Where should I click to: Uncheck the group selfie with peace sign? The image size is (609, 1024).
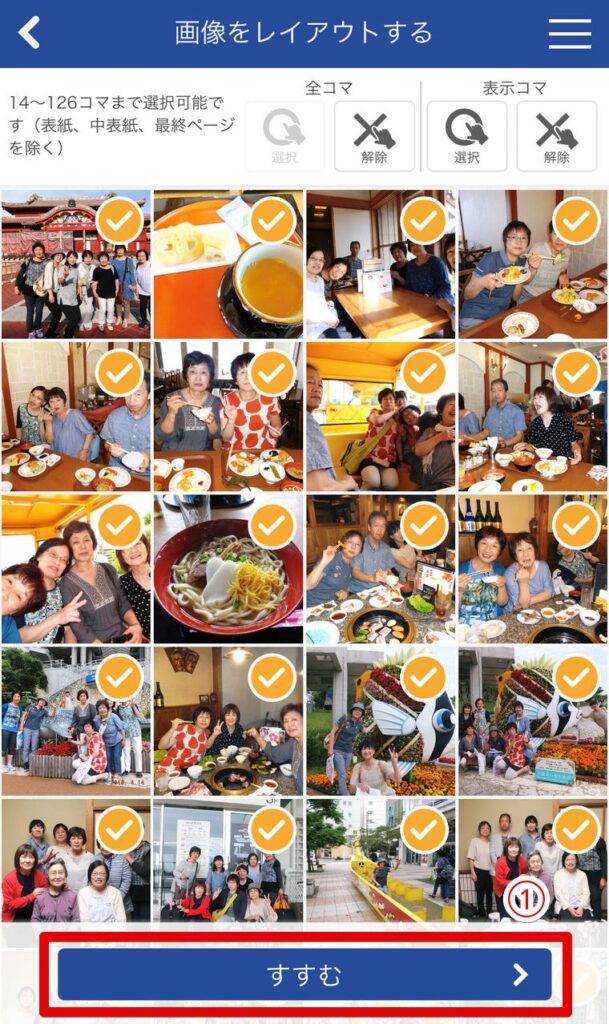(x=120, y=525)
